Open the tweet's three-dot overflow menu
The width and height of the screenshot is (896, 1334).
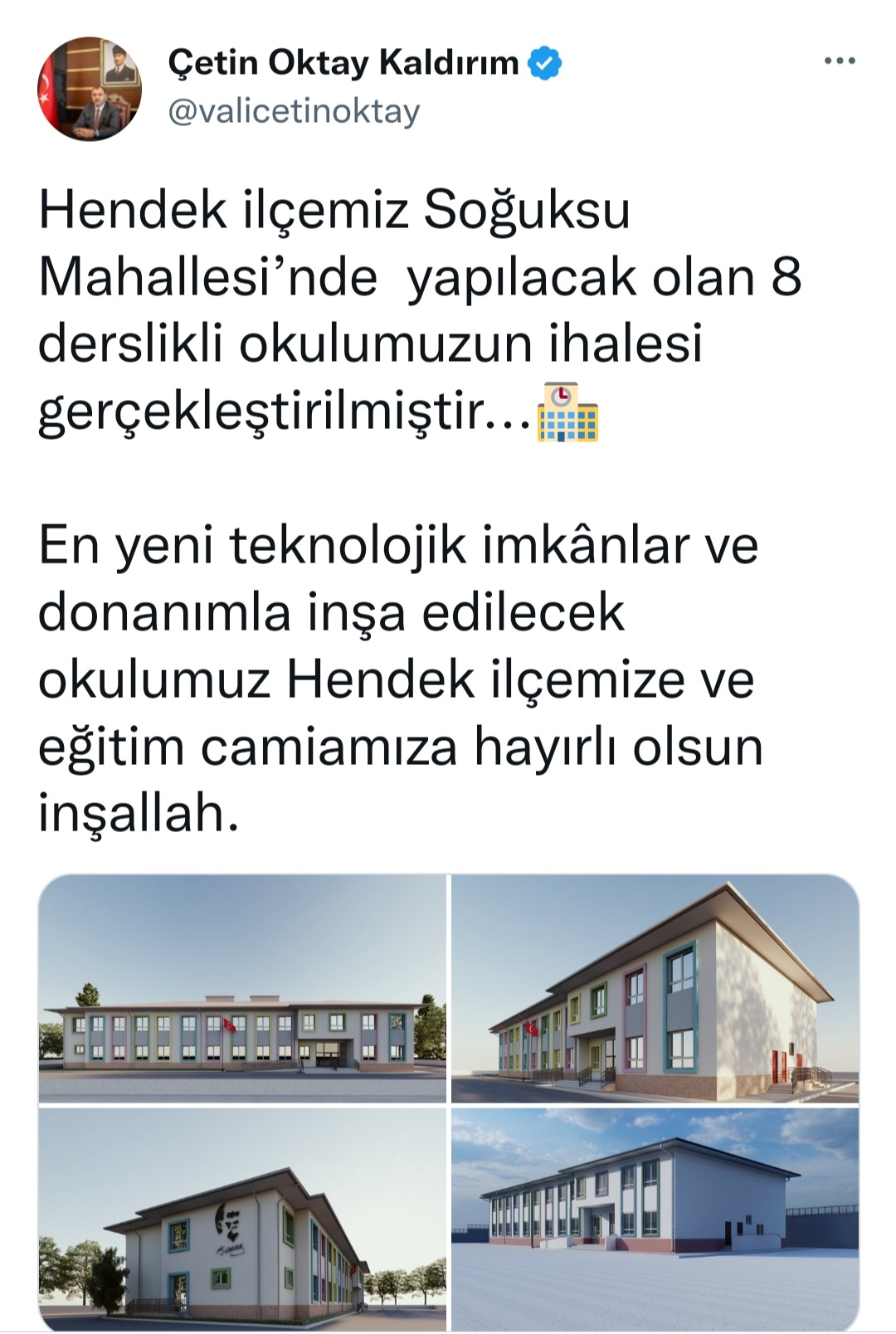pos(839,61)
